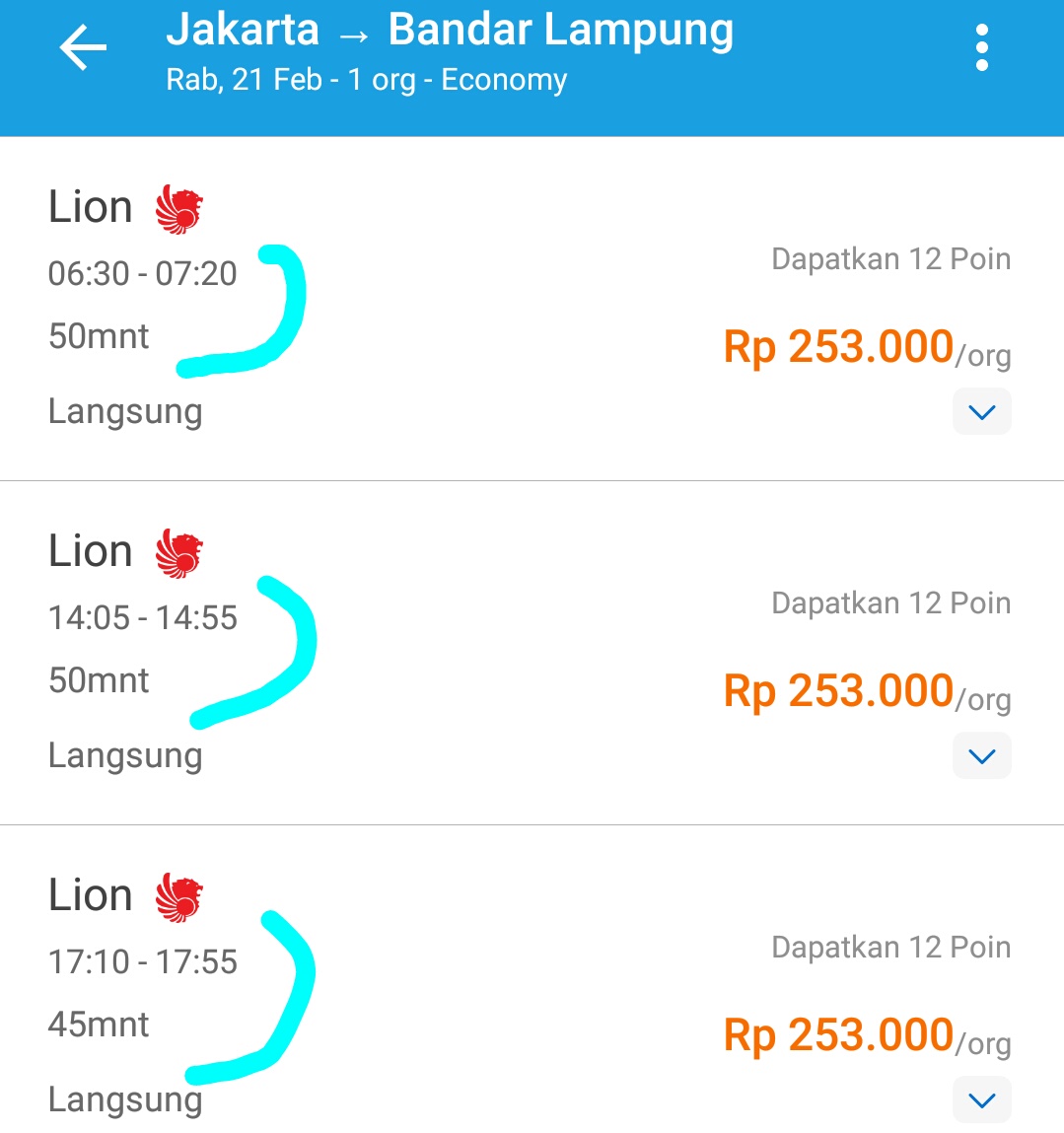Tap the date info 'Rab, 21 Feb - 1 org - Economy'

click(365, 80)
